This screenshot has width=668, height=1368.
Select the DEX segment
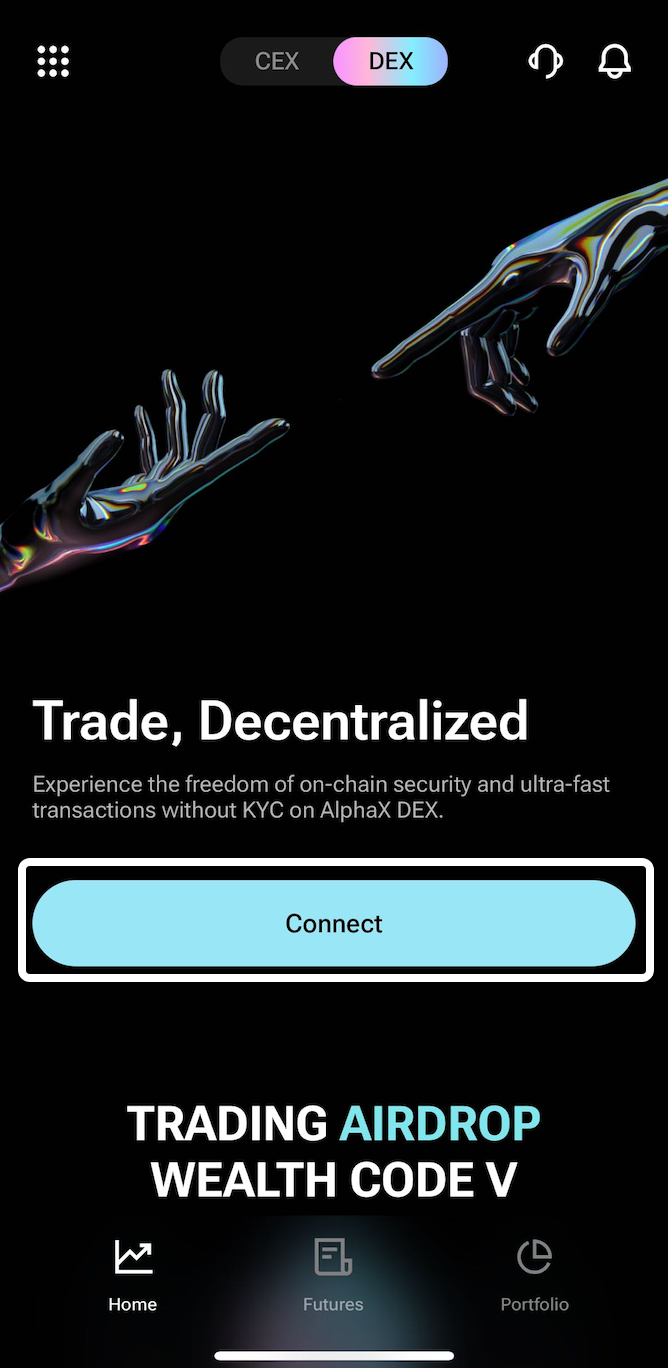click(x=390, y=61)
